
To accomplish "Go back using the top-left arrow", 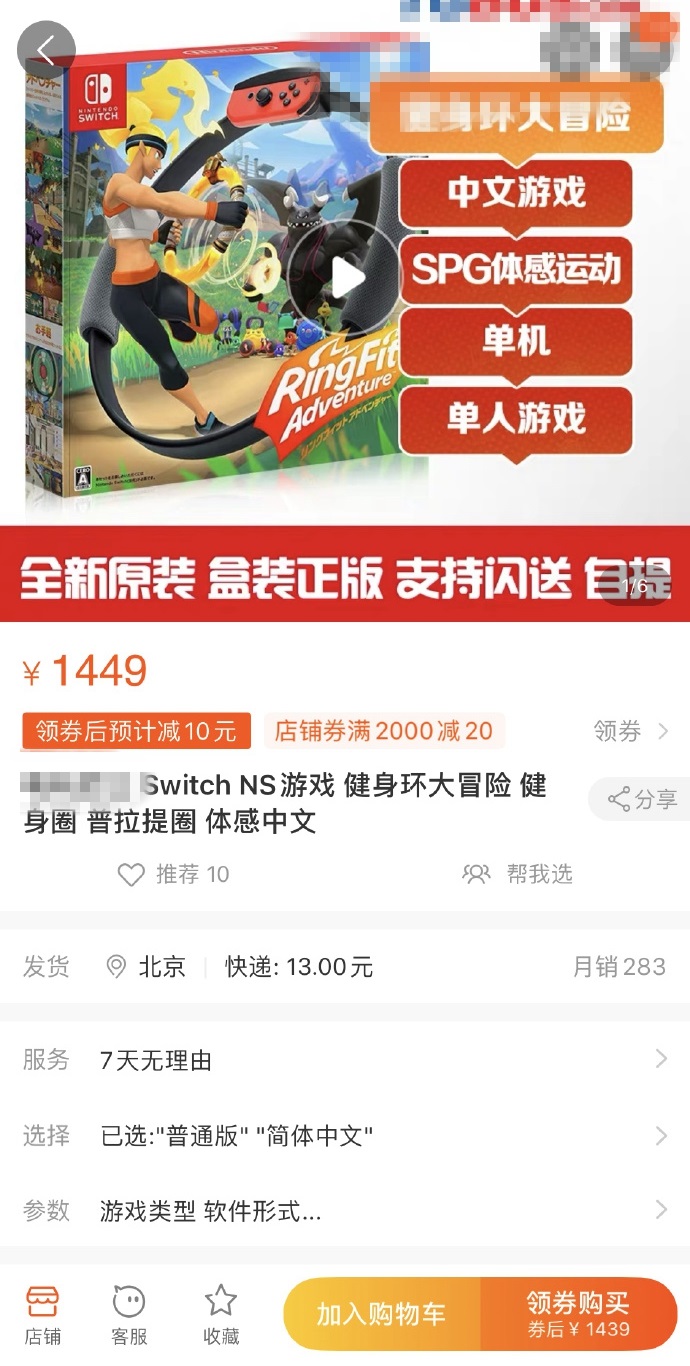I will point(46,50).
